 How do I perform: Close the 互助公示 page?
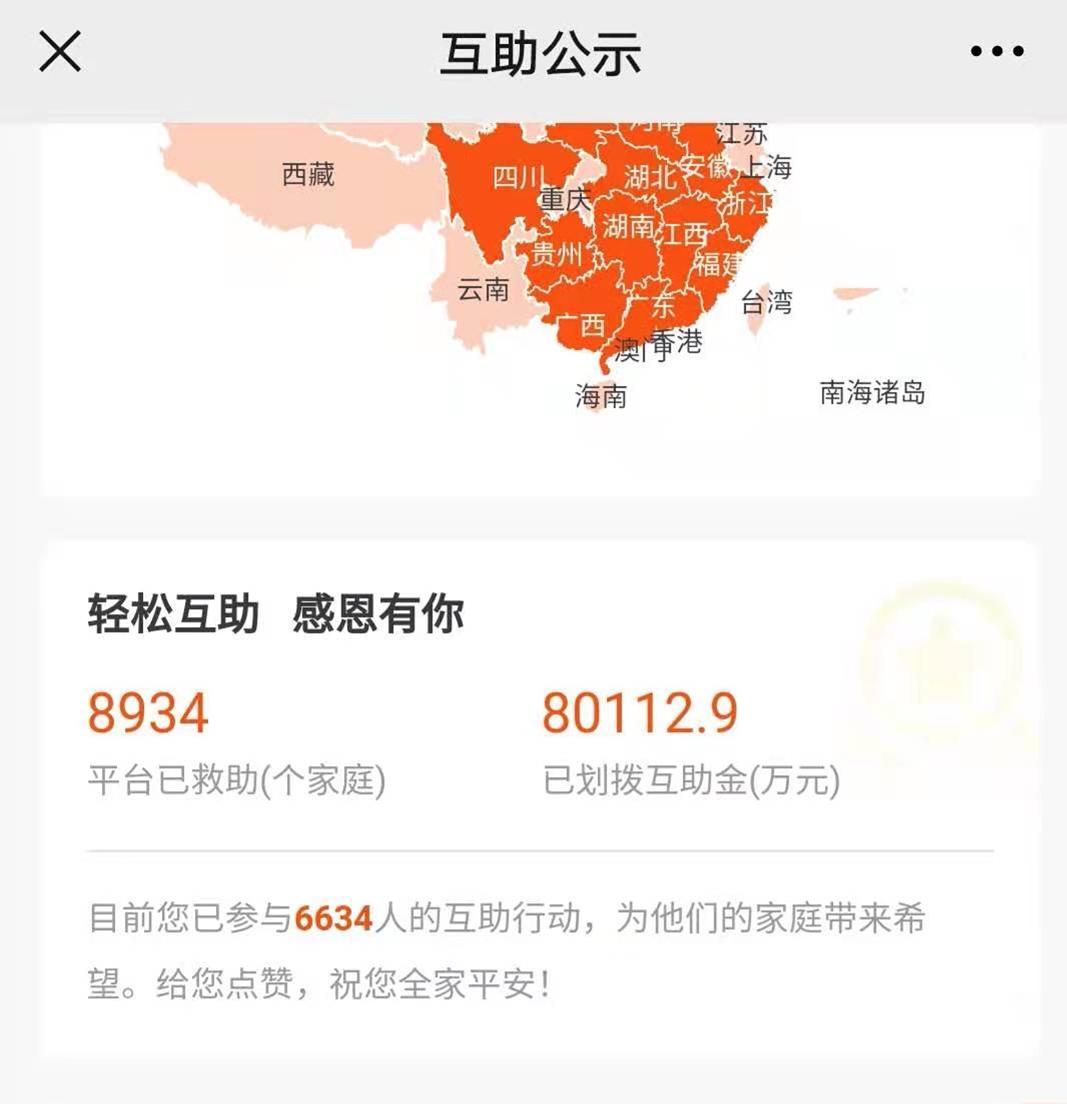(59, 51)
